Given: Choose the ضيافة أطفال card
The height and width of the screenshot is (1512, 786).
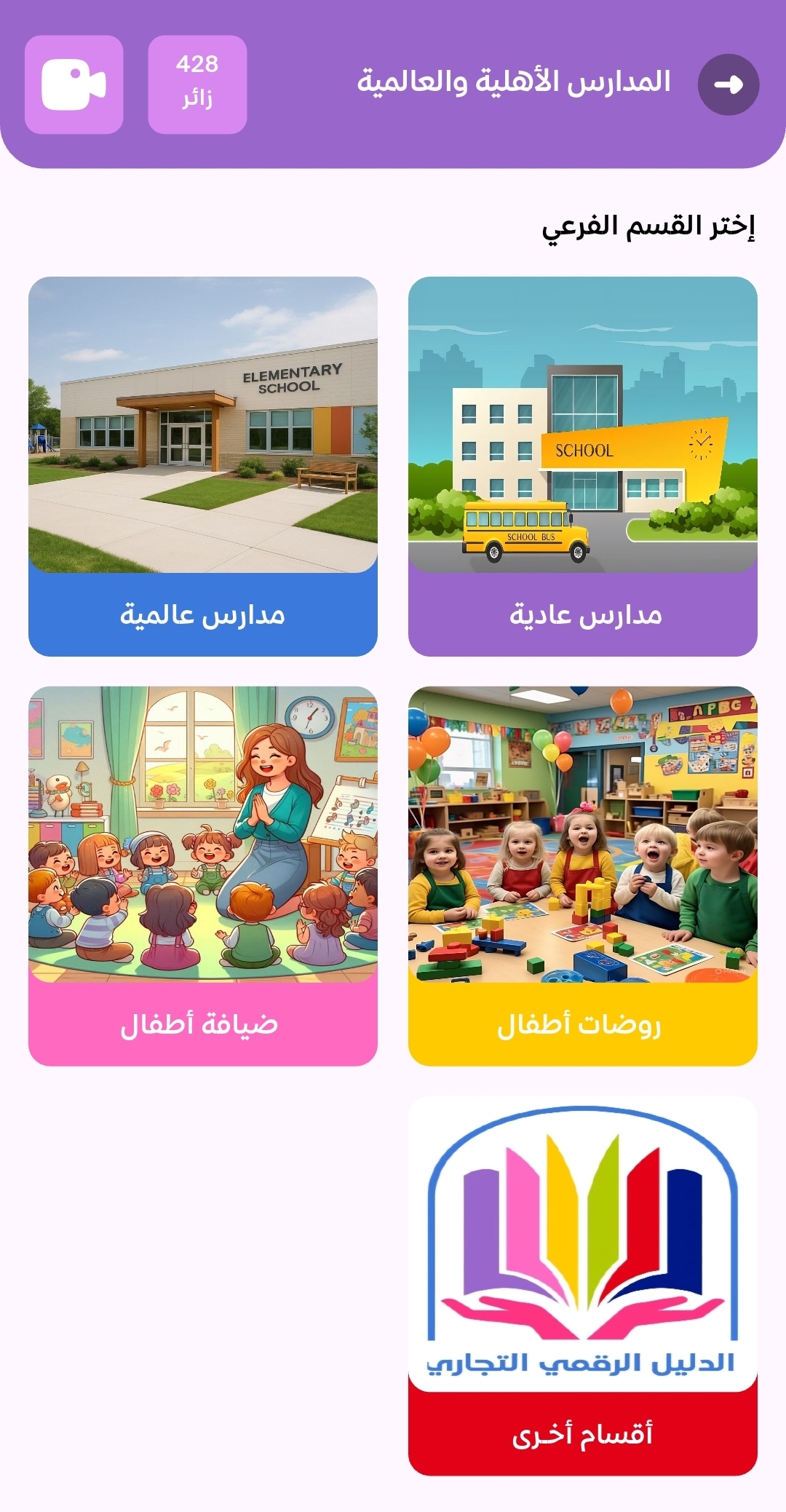Looking at the screenshot, I should (x=202, y=876).
